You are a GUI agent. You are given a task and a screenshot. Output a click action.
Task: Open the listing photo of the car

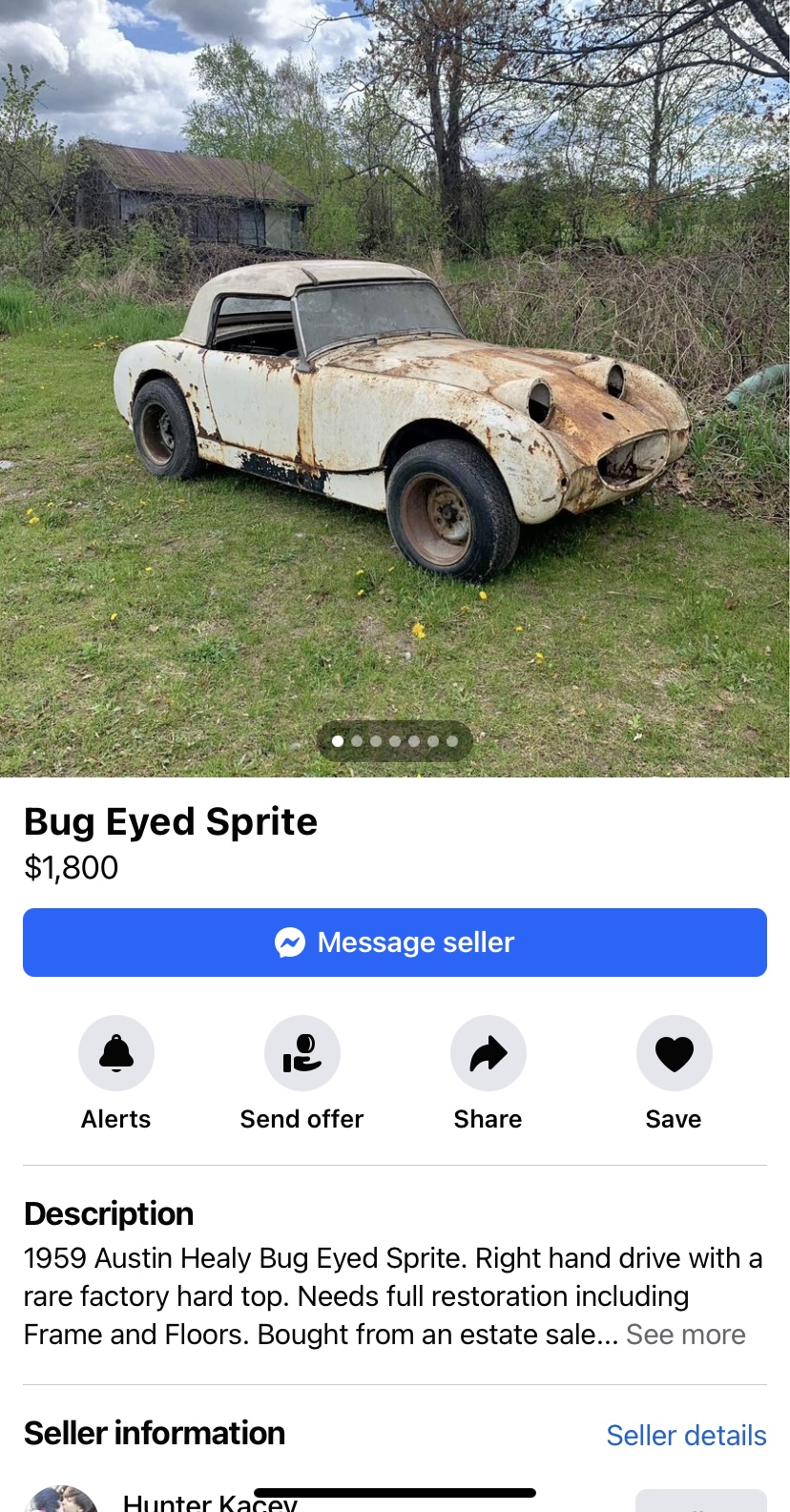coord(395,401)
